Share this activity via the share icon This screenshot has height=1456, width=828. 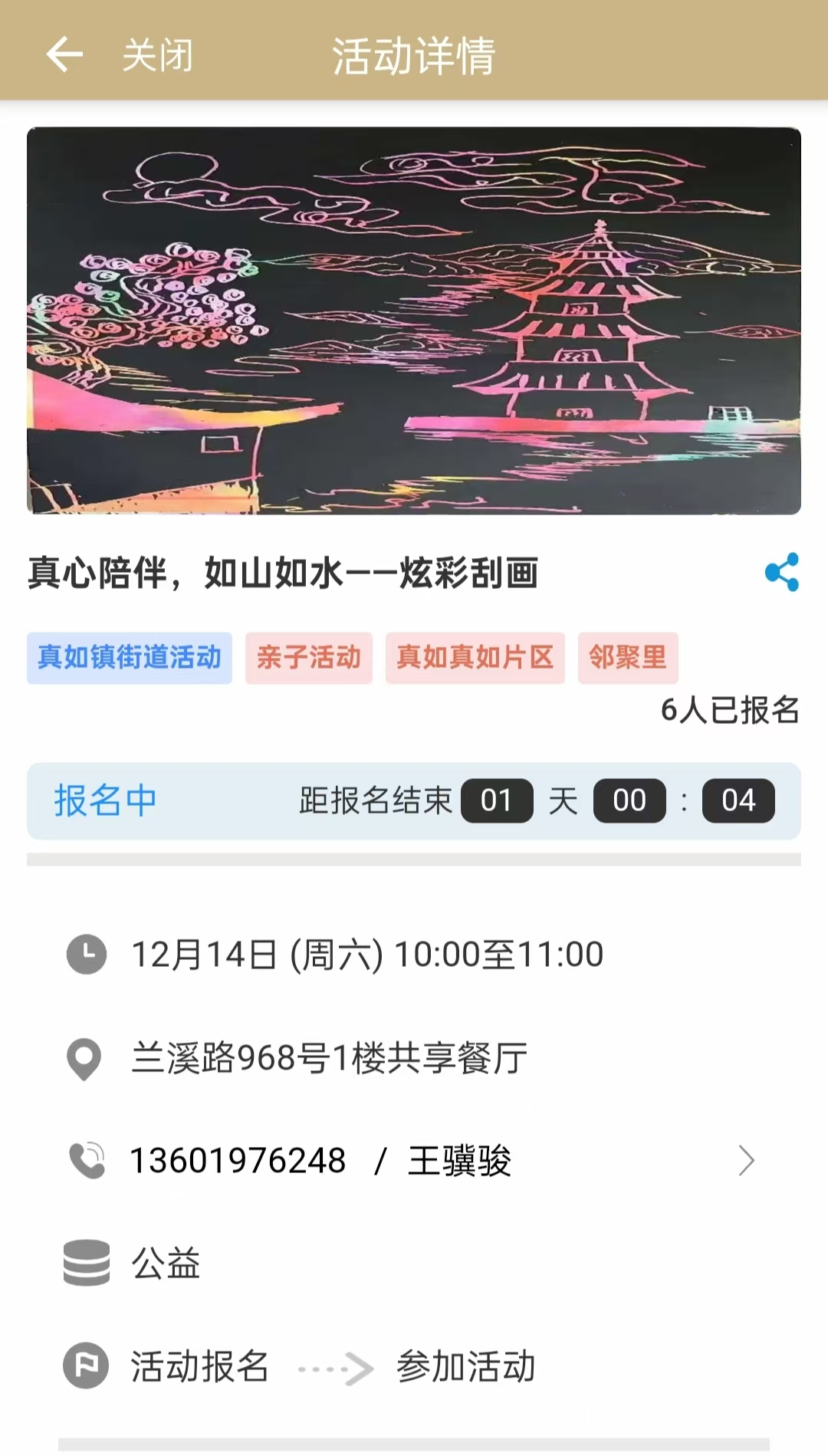[781, 572]
